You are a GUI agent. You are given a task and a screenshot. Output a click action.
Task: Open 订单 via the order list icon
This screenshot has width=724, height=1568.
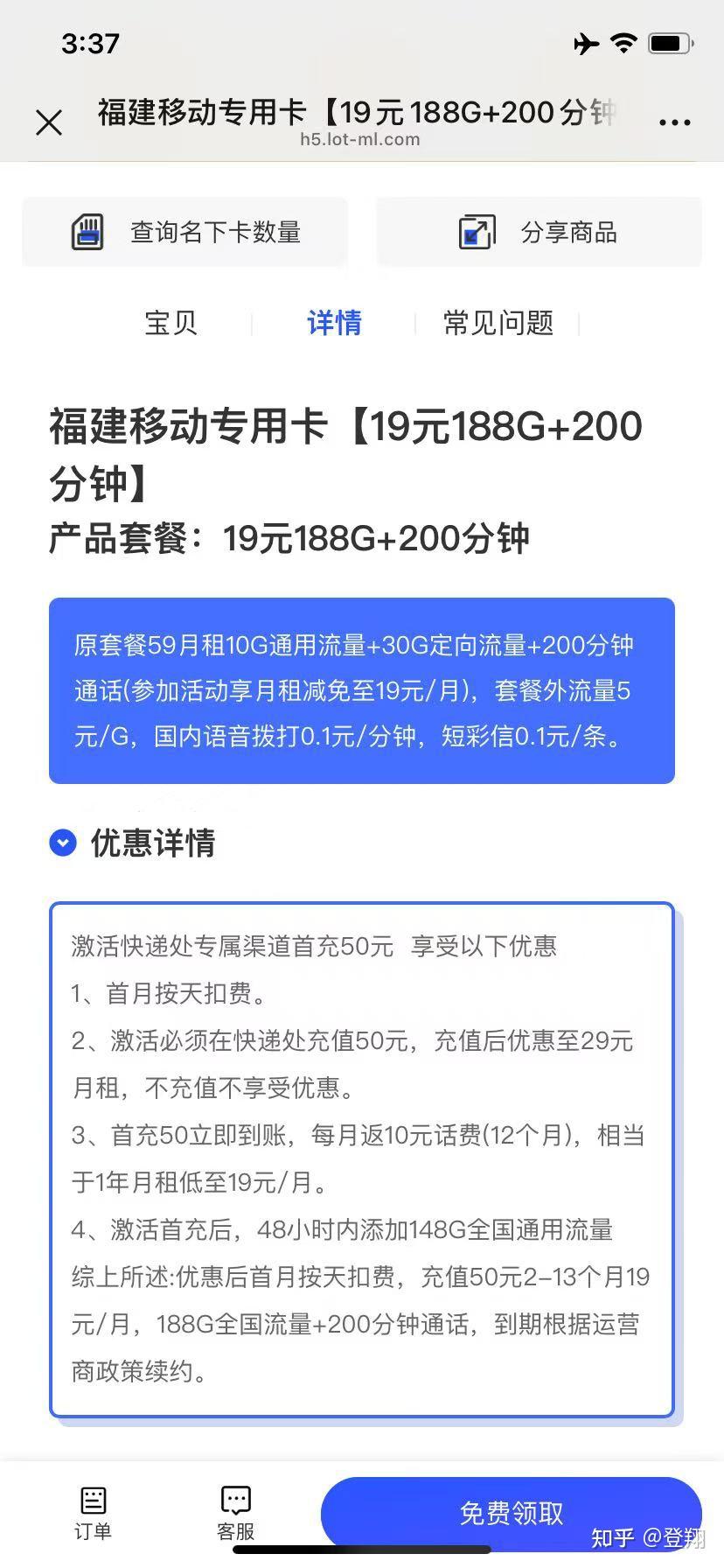(92, 1498)
